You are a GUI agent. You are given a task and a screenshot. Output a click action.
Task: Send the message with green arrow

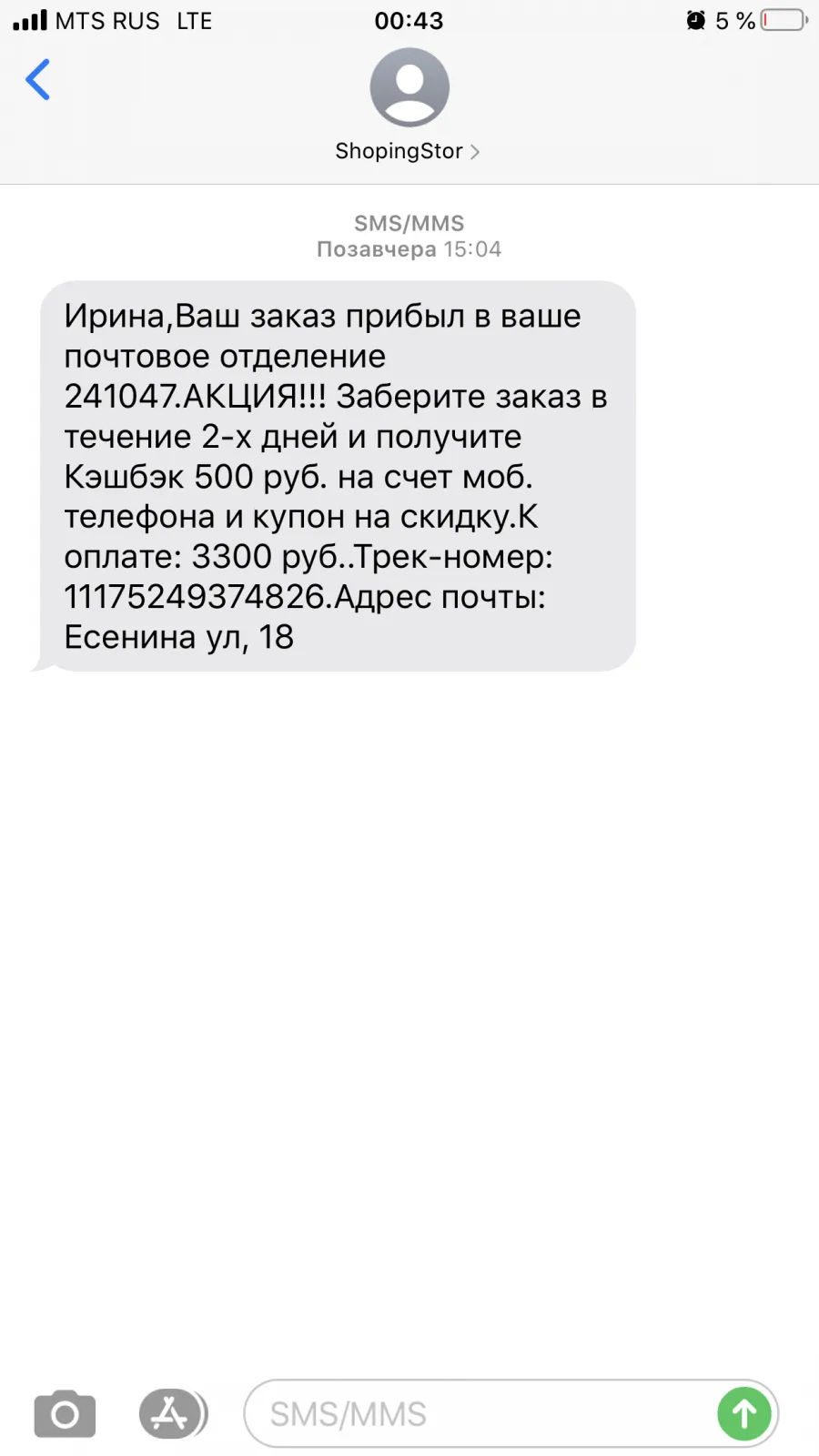point(744,1414)
